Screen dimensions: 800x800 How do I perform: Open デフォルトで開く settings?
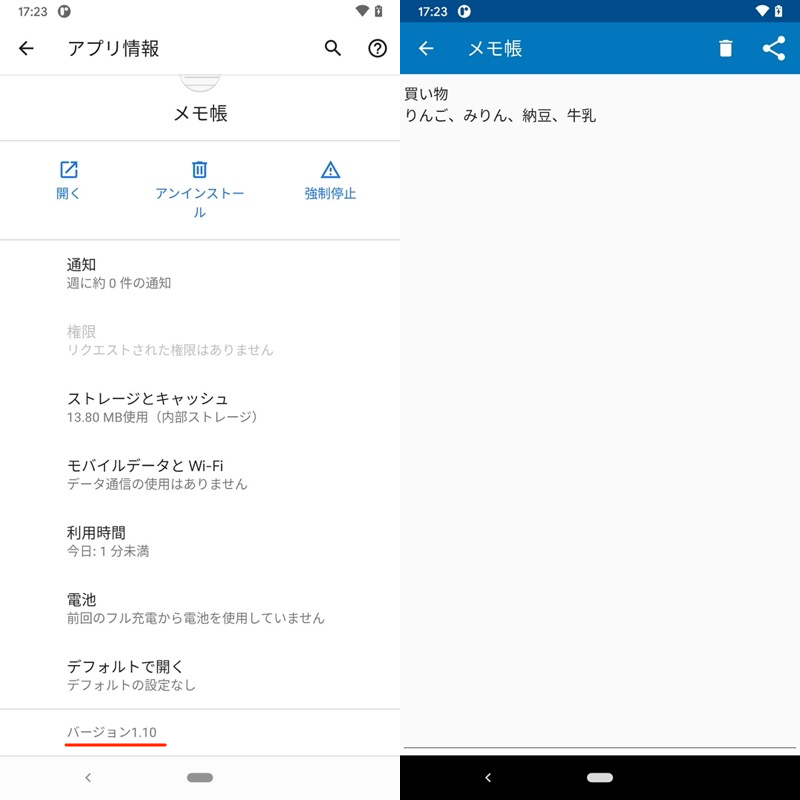coord(200,675)
